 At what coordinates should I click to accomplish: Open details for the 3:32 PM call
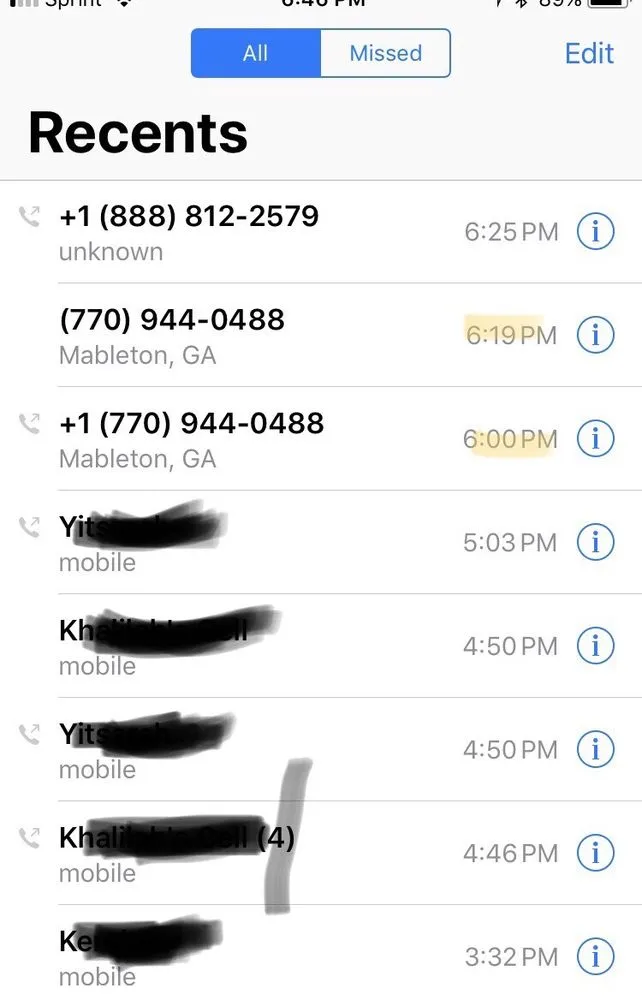595,957
